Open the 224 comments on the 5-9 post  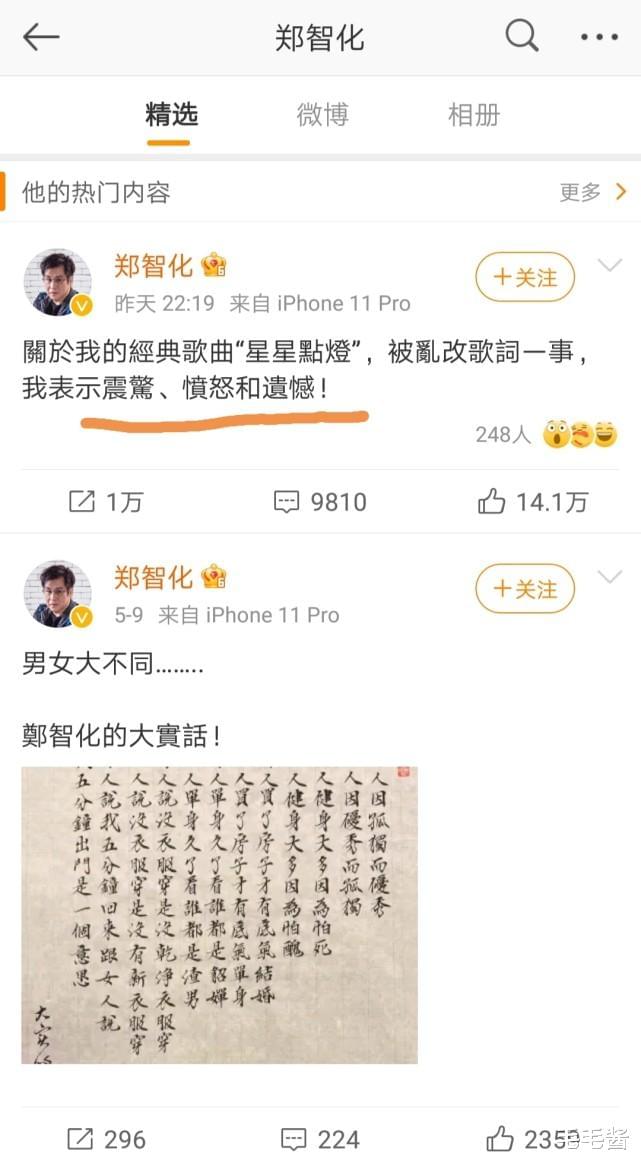click(x=321, y=1138)
